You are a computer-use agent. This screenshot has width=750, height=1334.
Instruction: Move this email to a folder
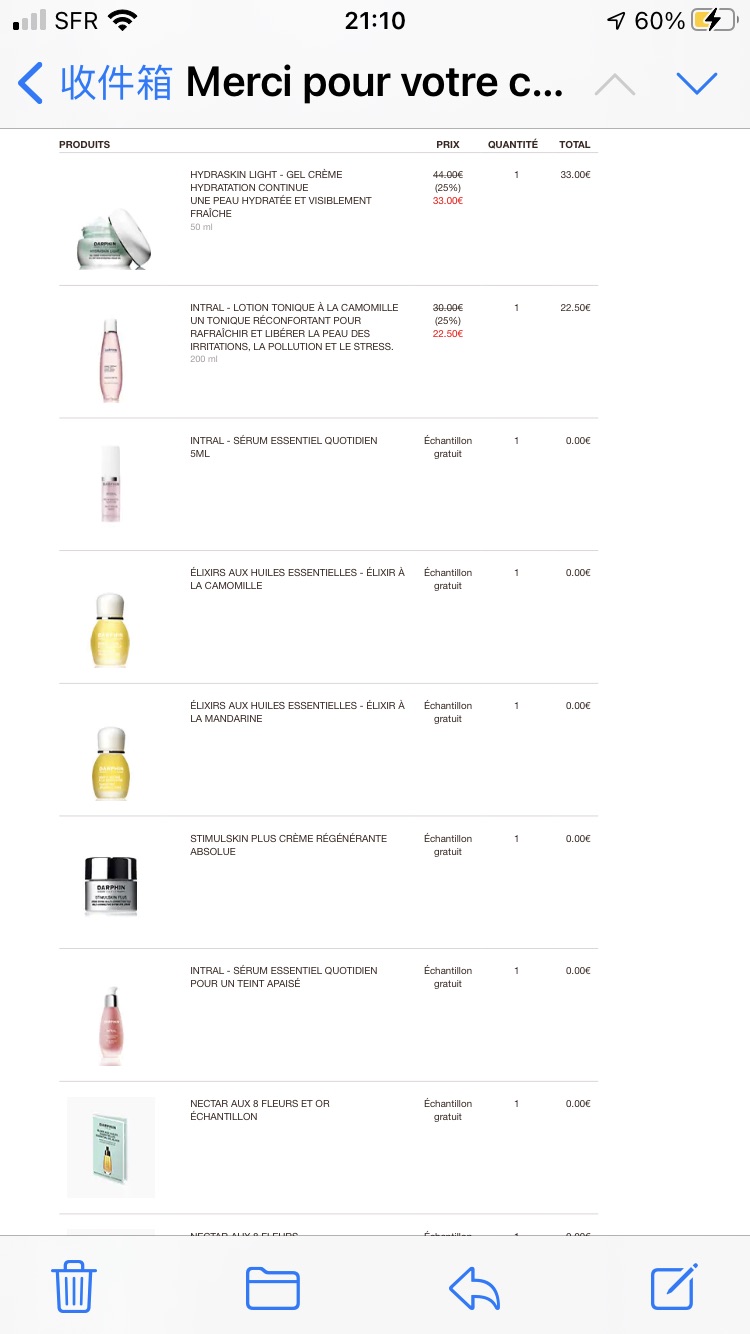273,1288
